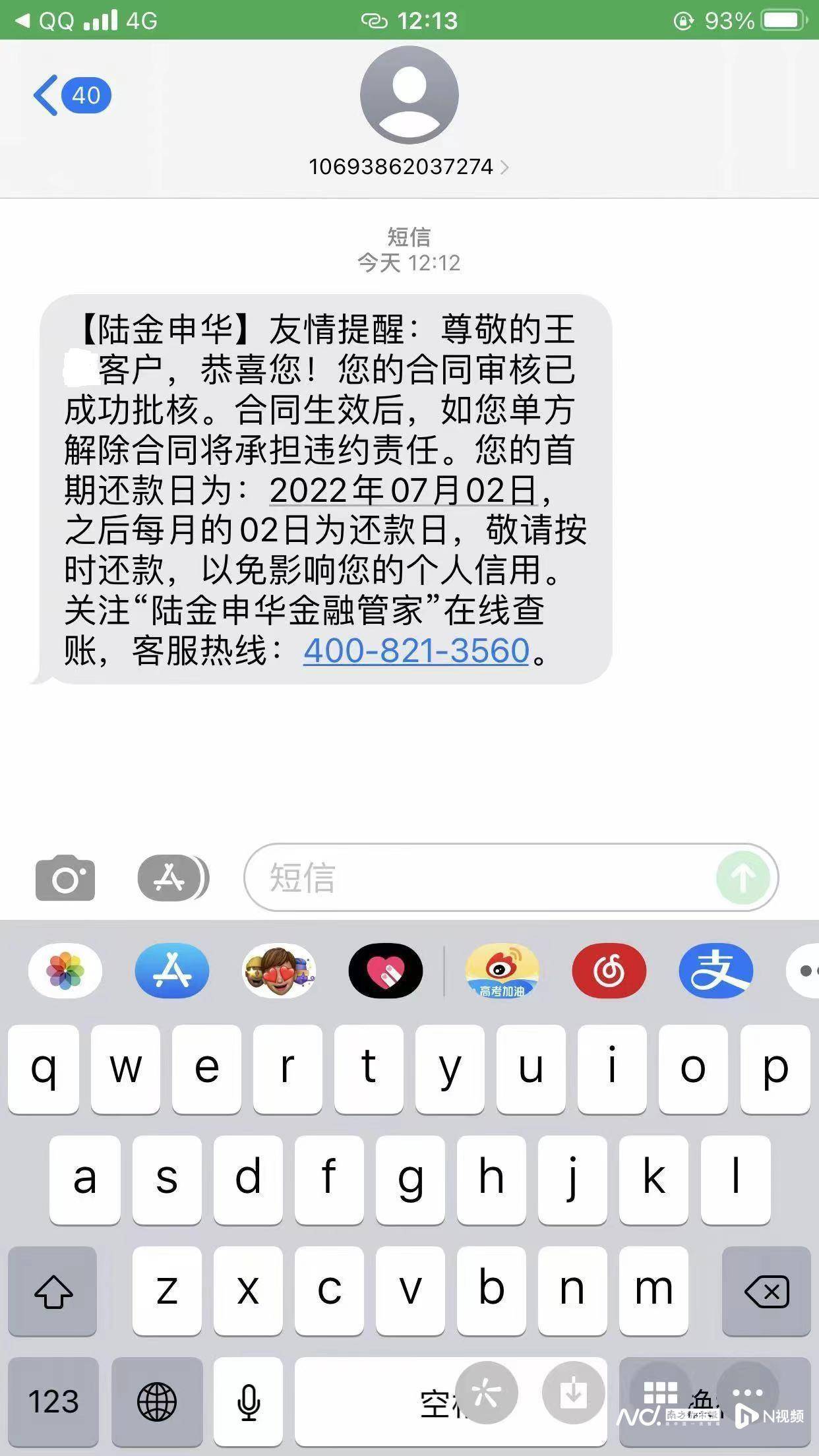Open the Alipay iMessage app
Screen dimensions: 819x1456
715,971
